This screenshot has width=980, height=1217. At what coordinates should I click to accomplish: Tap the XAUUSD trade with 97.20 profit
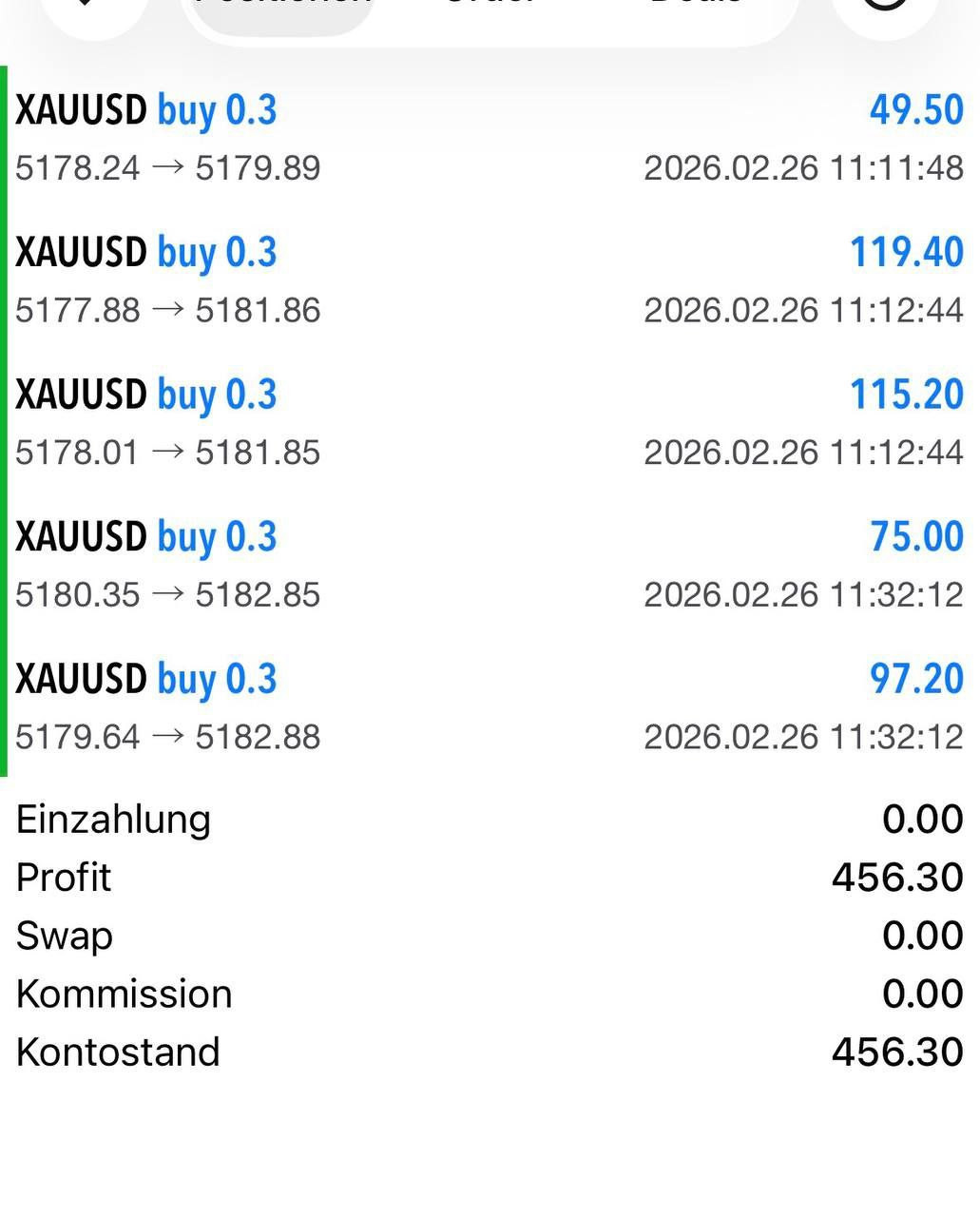coord(490,707)
